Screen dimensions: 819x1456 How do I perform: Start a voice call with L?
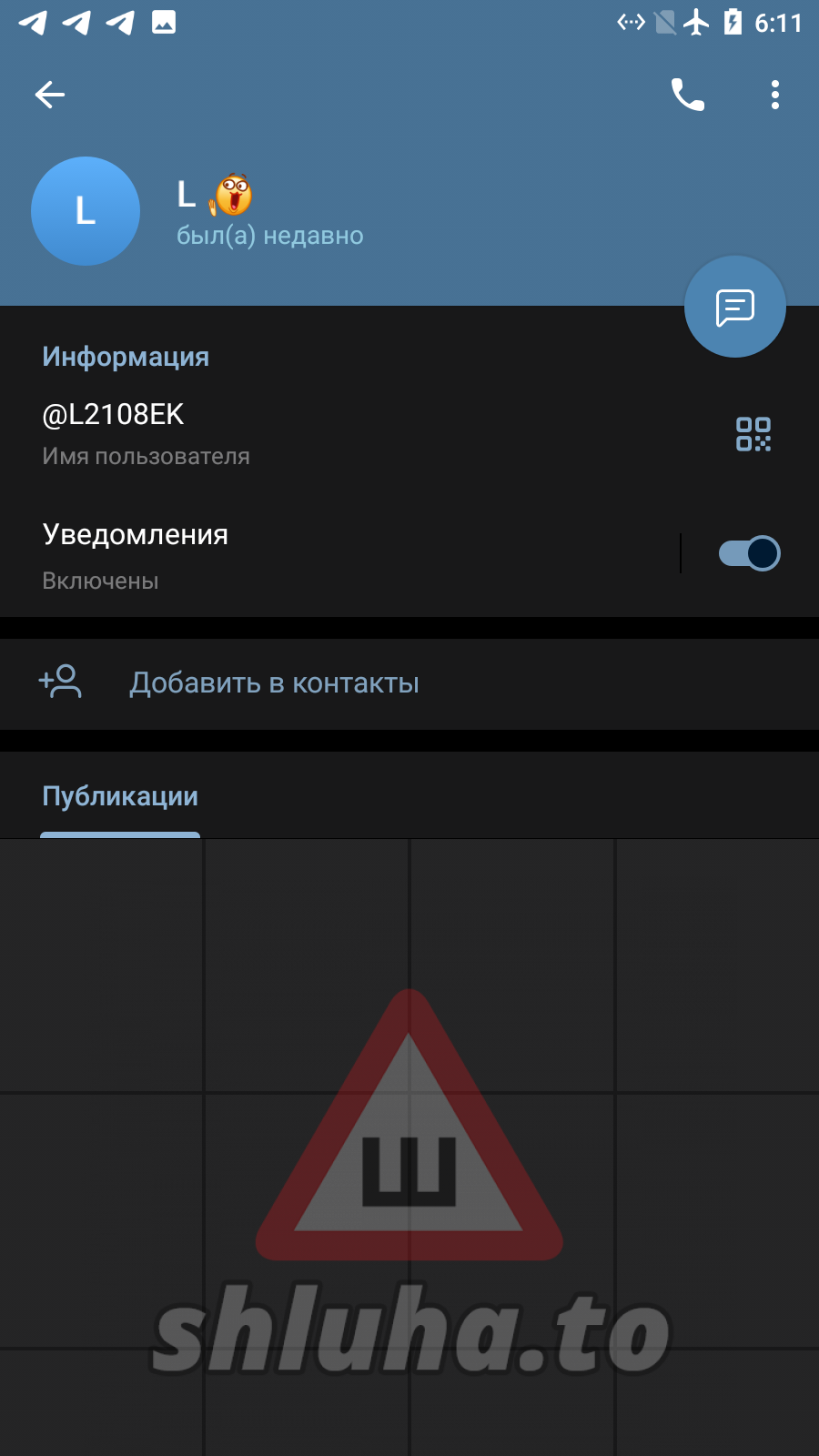(687, 95)
